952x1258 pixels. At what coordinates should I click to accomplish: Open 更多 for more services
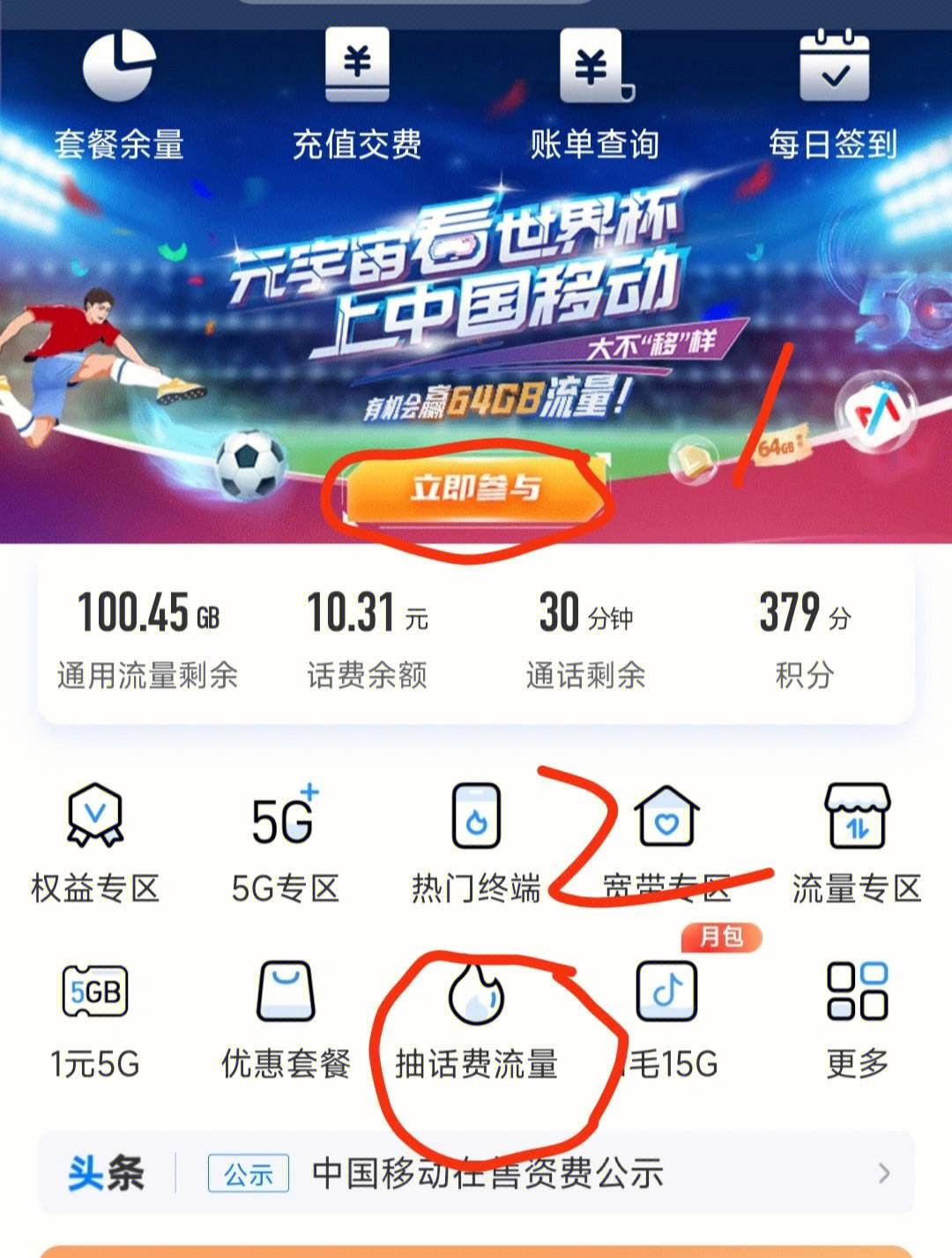point(857,1020)
